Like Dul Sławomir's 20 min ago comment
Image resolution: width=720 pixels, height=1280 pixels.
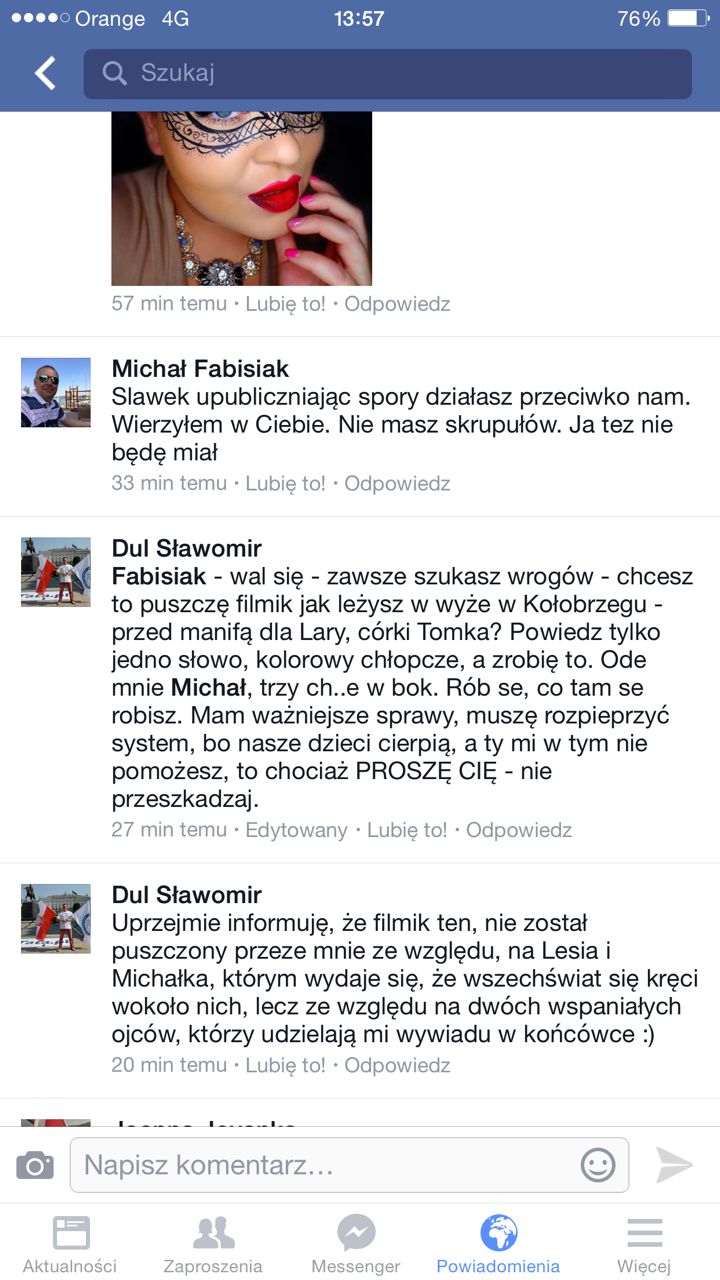point(286,1066)
